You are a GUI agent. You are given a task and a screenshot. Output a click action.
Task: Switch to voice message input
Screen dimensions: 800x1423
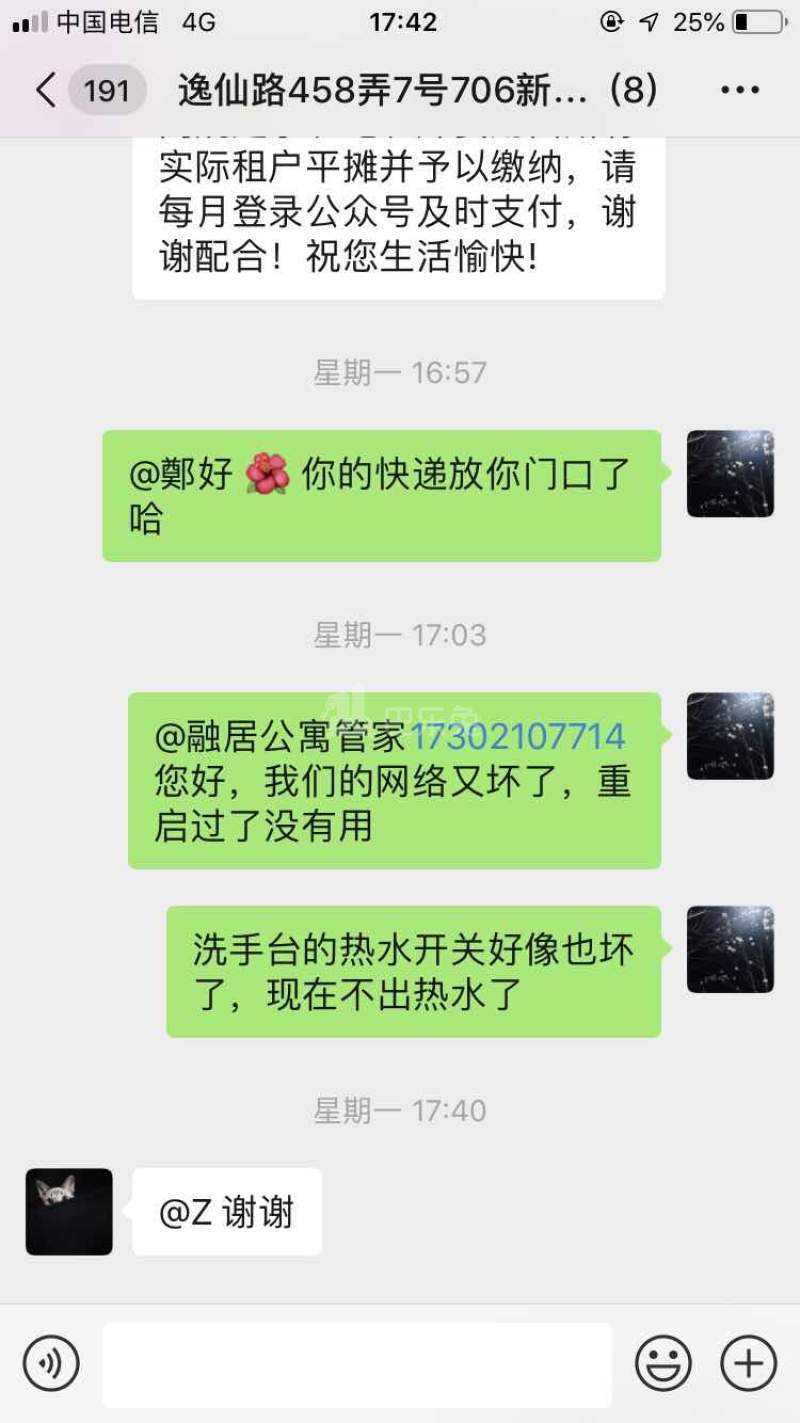click(x=51, y=1364)
